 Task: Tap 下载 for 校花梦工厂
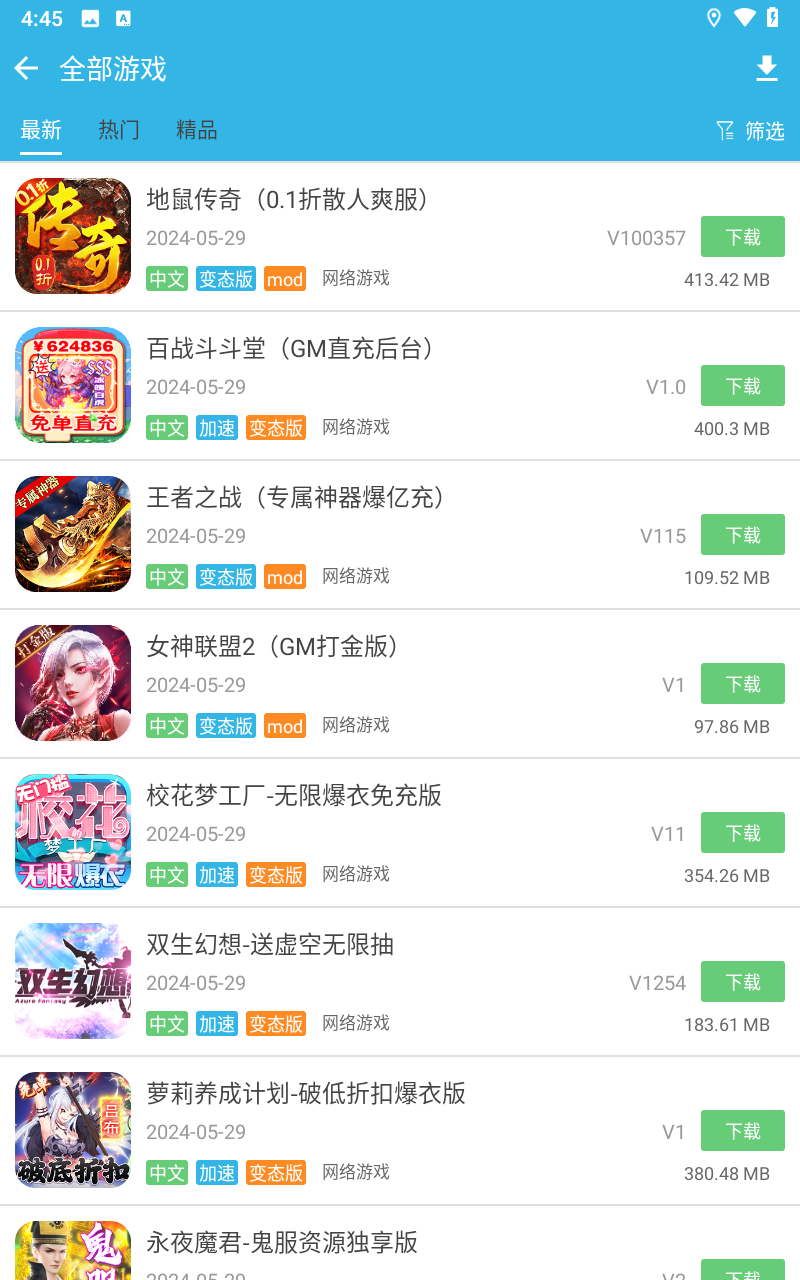pyautogui.click(x=742, y=833)
